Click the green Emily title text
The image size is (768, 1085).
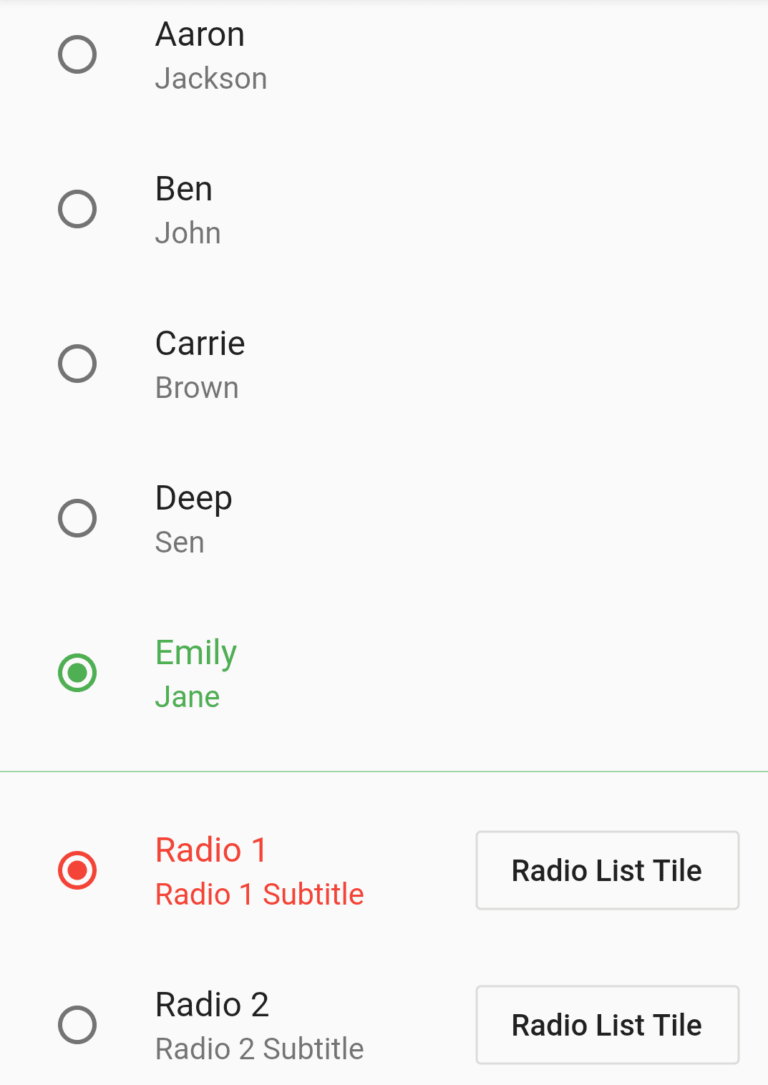coord(195,652)
